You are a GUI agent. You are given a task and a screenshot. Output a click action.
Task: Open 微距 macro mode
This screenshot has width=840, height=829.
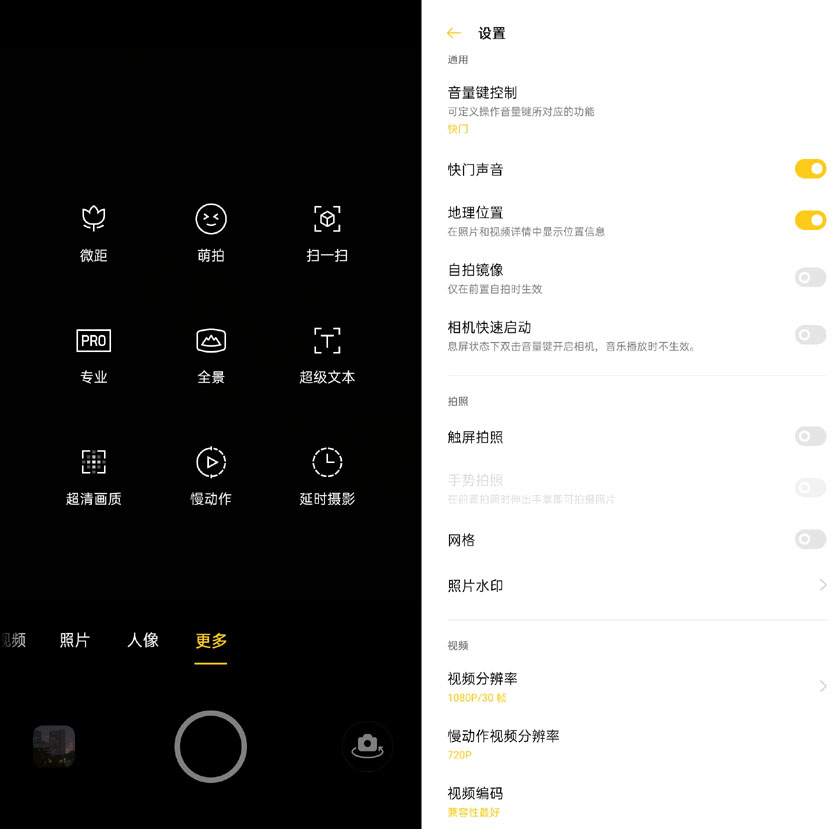click(94, 232)
